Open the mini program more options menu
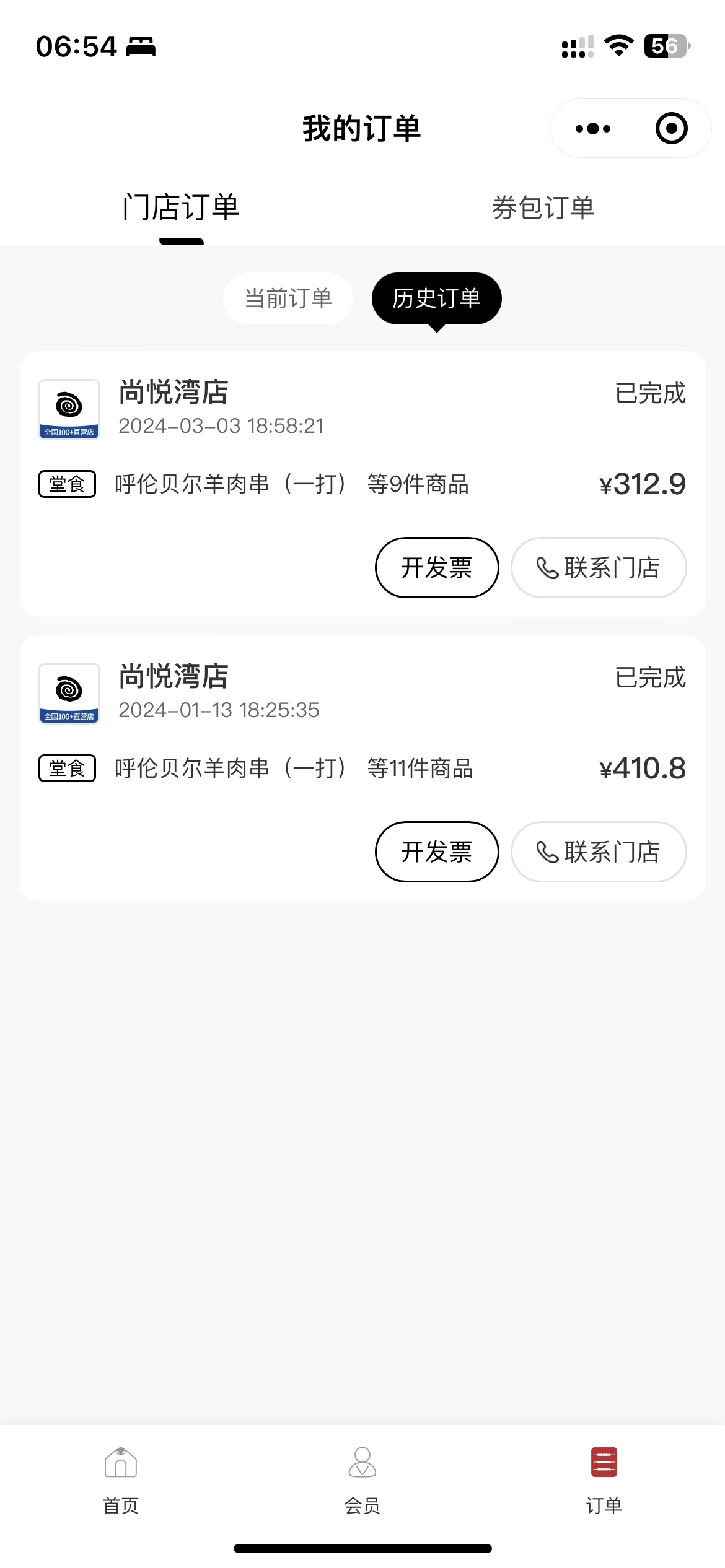 click(592, 129)
